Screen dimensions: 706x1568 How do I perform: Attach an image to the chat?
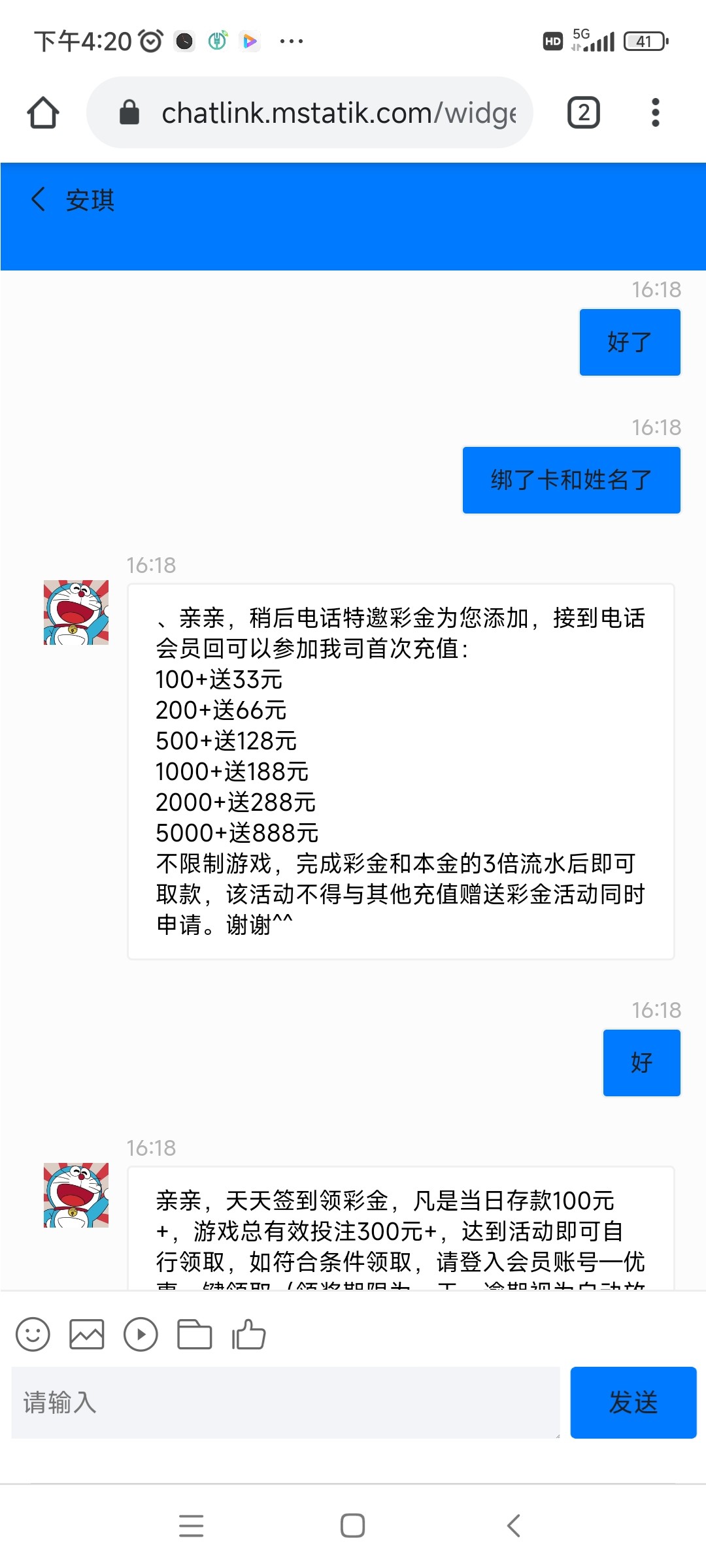[87, 1333]
